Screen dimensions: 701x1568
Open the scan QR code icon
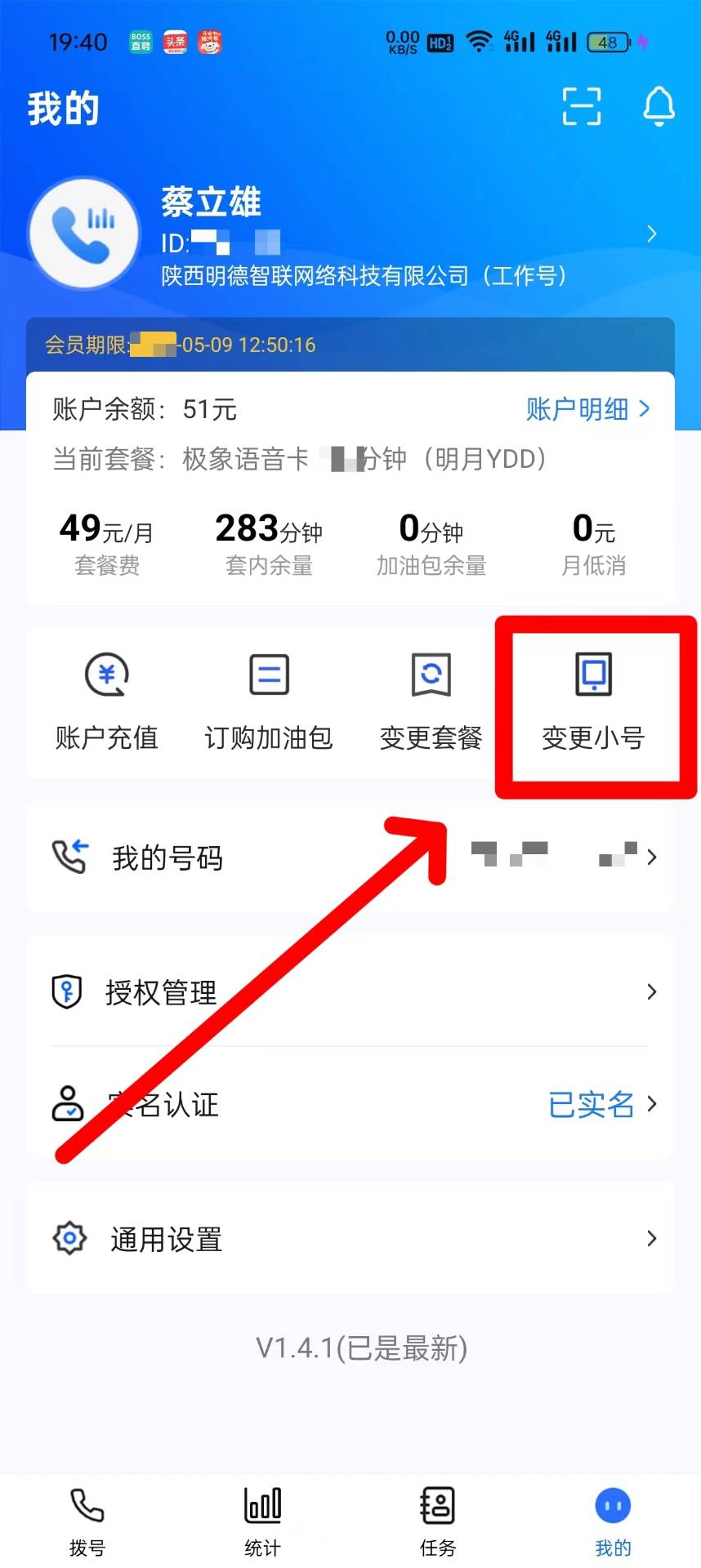click(x=582, y=106)
